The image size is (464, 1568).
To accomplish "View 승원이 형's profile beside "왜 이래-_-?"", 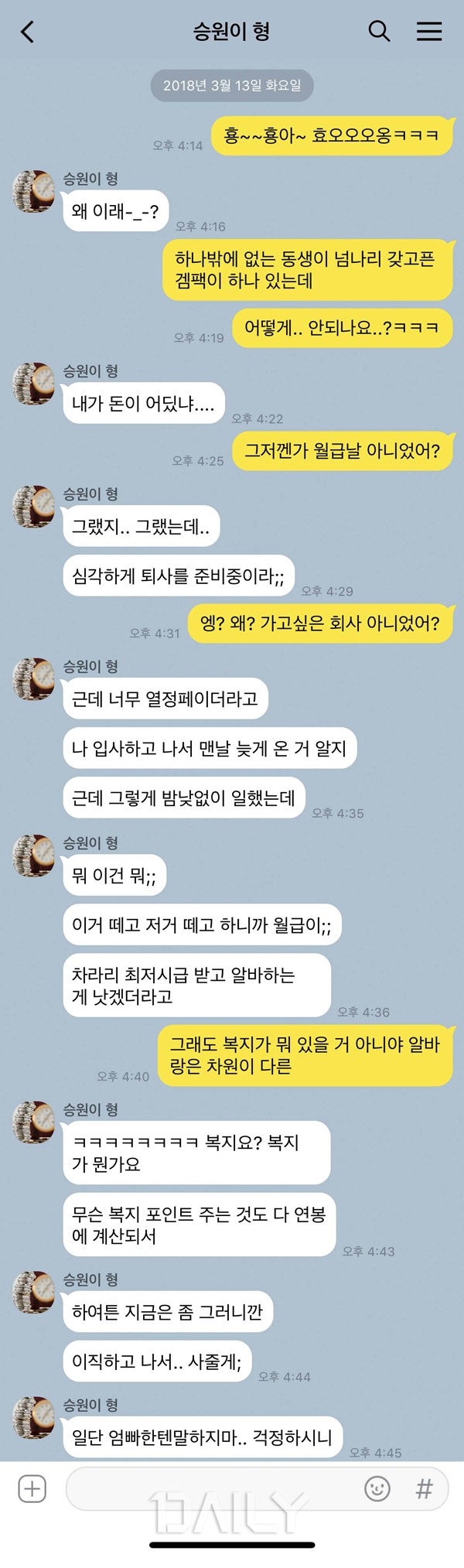I will click(34, 192).
